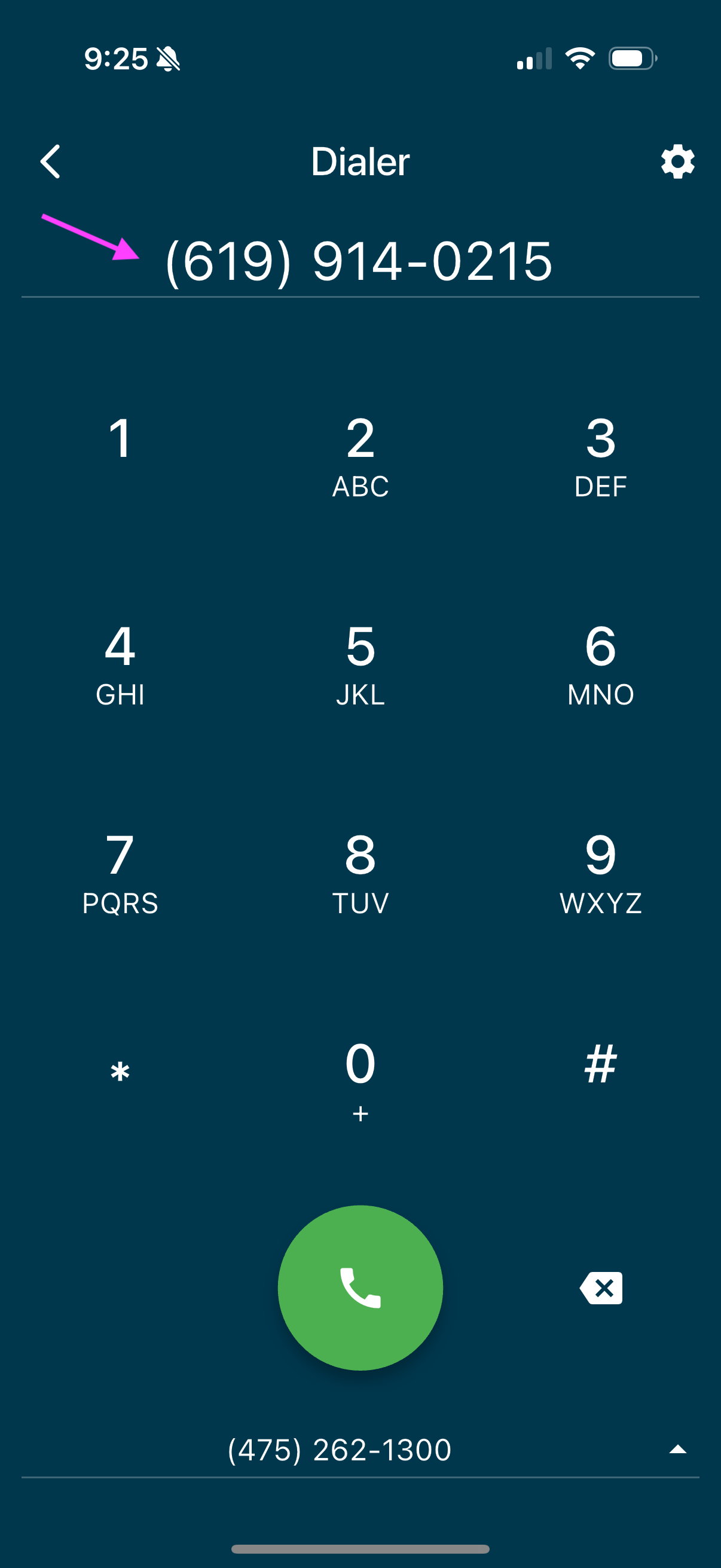Enter digit 7 PQRS
Screen dimensions: 721x1568
pos(120,873)
